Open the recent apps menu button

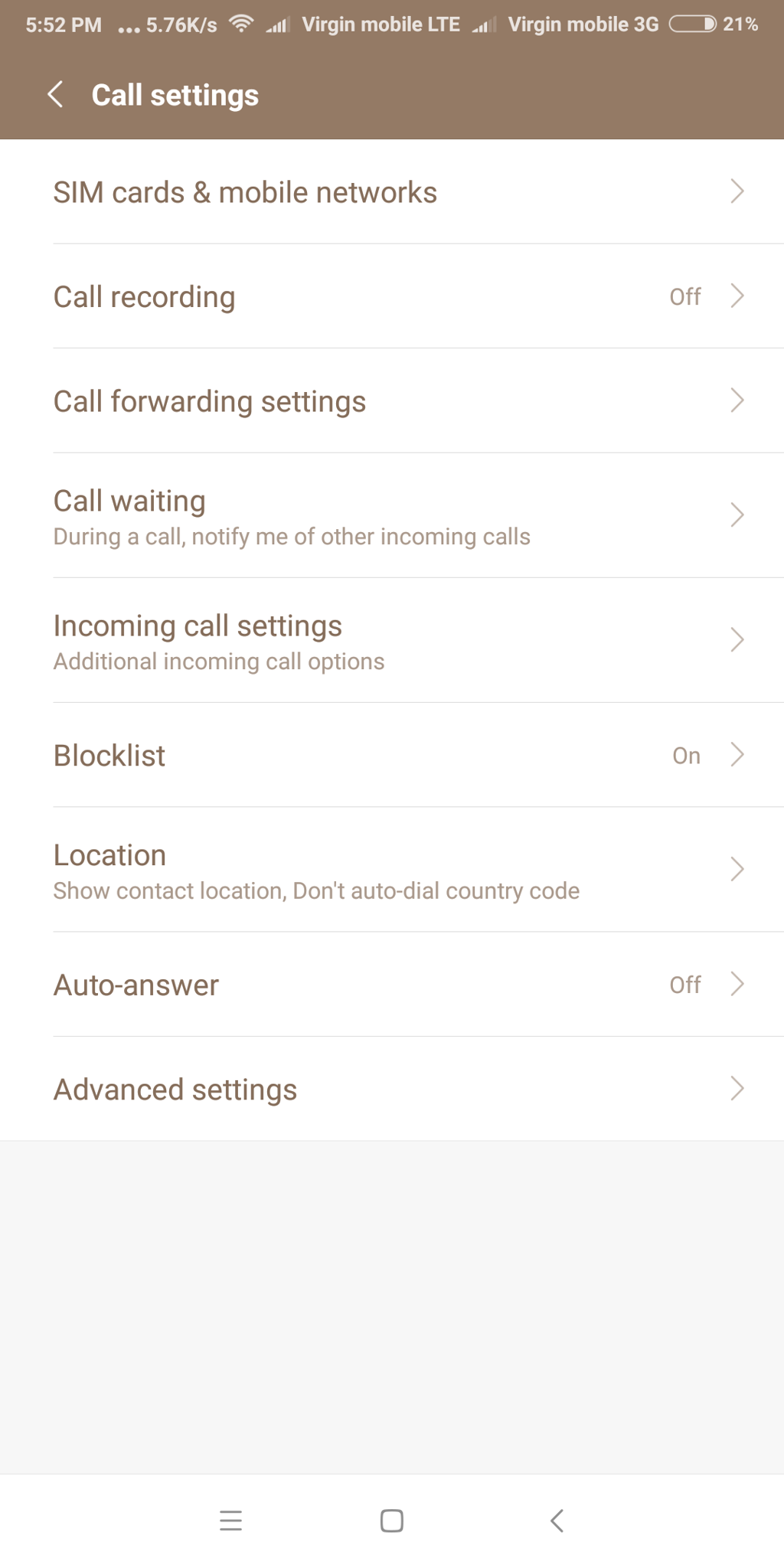(x=230, y=1521)
